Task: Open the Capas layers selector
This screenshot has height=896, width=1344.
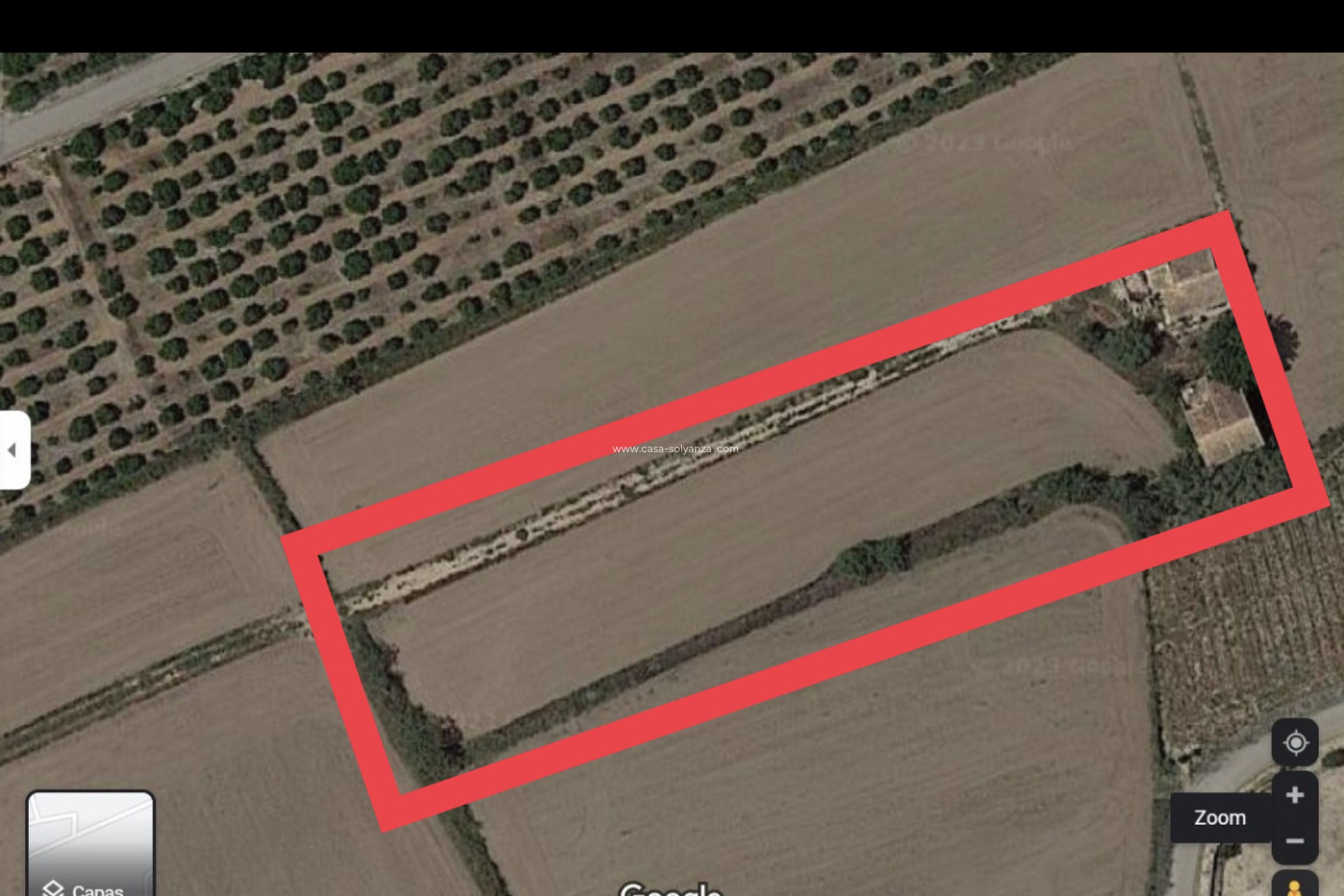Action: point(90,845)
